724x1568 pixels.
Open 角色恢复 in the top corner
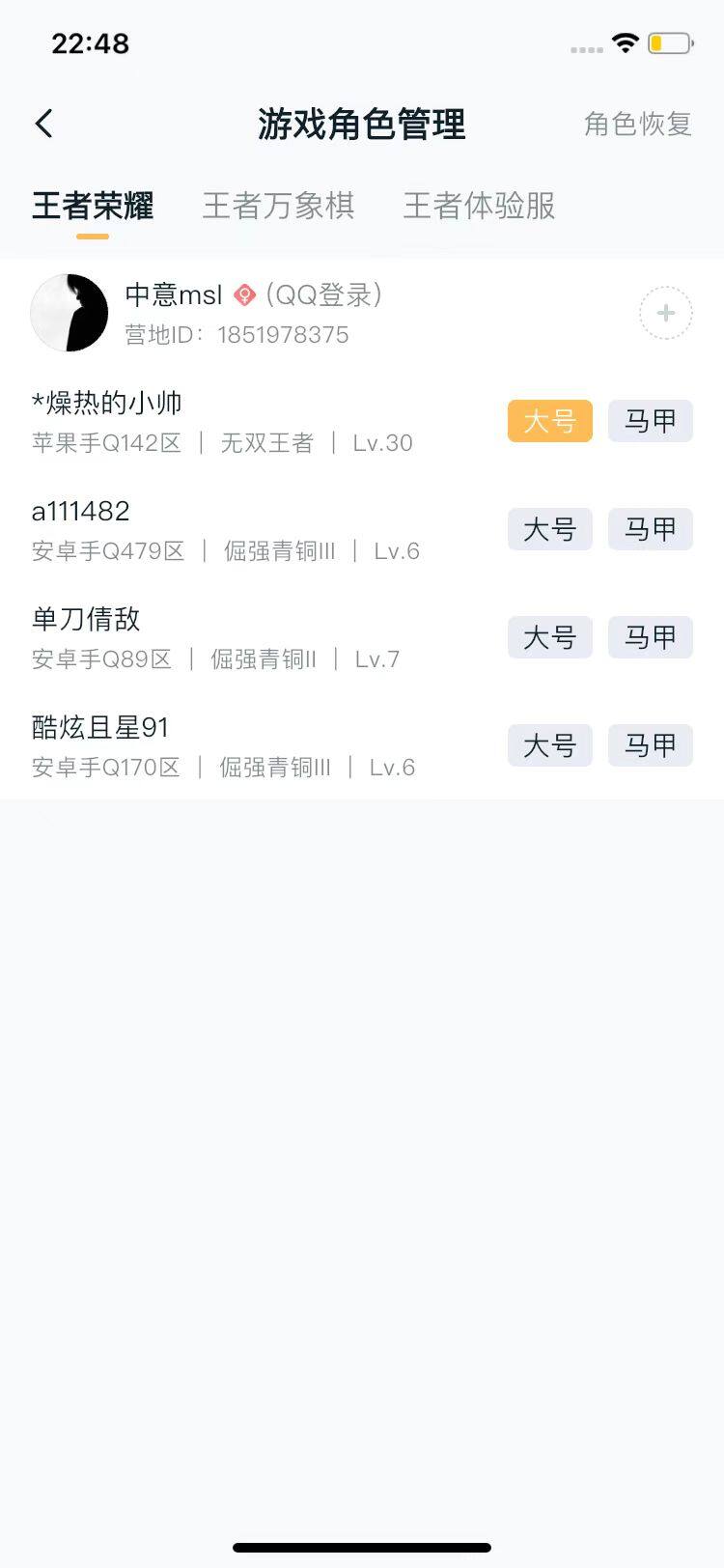(x=636, y=124)
